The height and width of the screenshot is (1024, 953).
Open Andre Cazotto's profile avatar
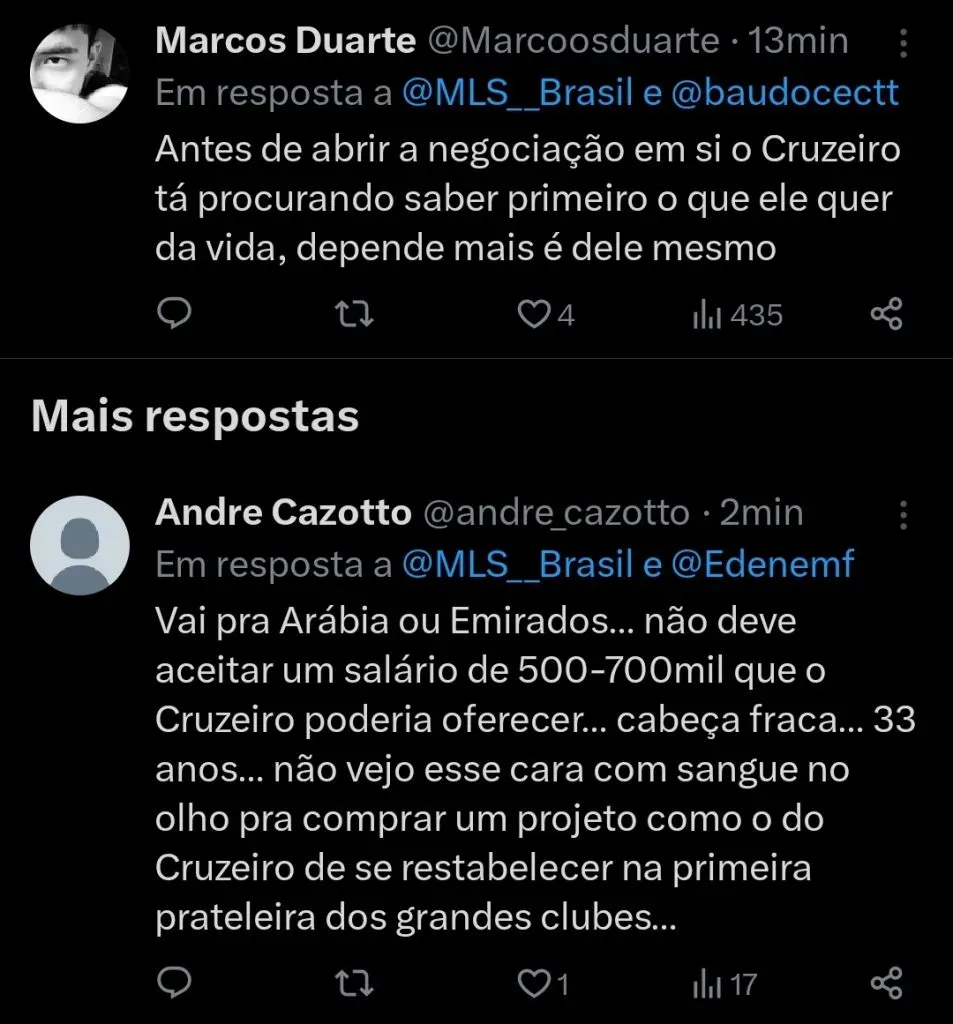(80, 545)
